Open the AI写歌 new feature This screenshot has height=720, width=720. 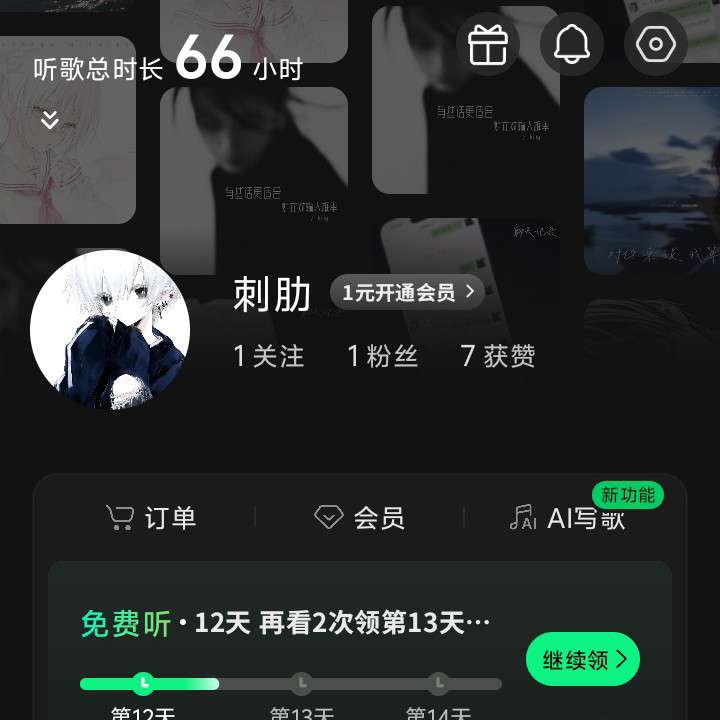pos(567,518)
